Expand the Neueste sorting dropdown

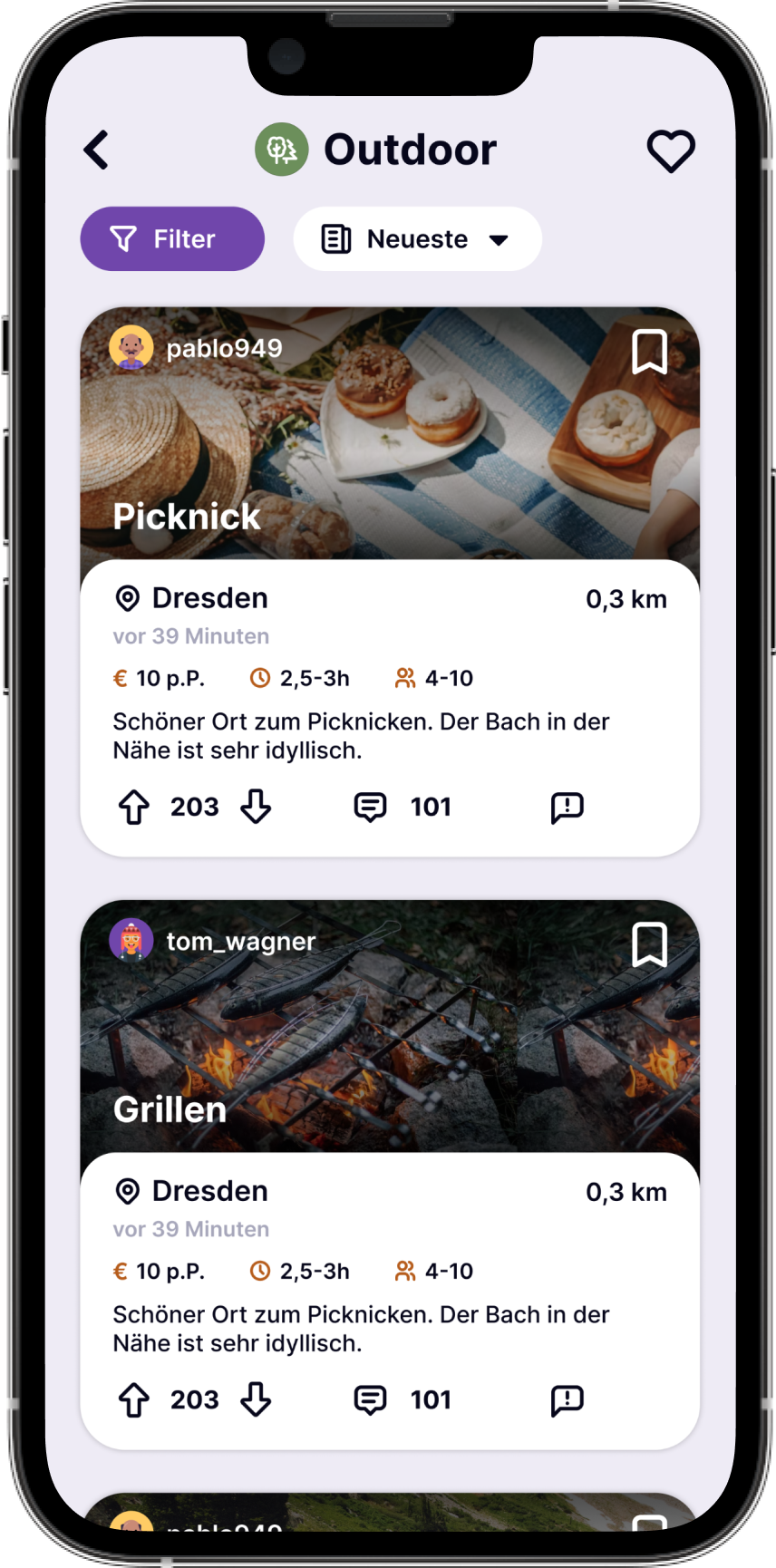point(417,239)
